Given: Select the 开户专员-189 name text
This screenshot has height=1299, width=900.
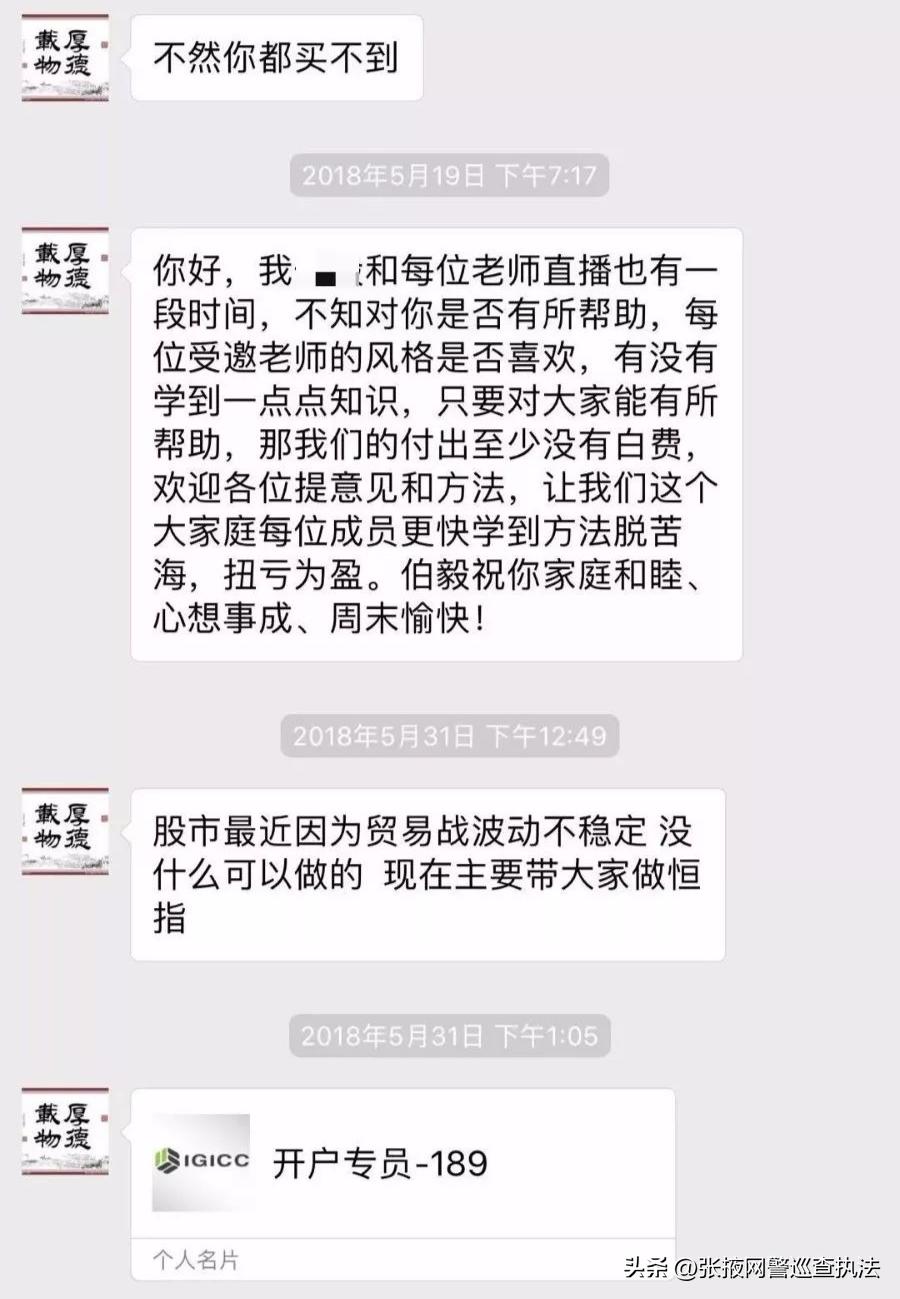Looking at the screenshot, I should point(377,1163).
